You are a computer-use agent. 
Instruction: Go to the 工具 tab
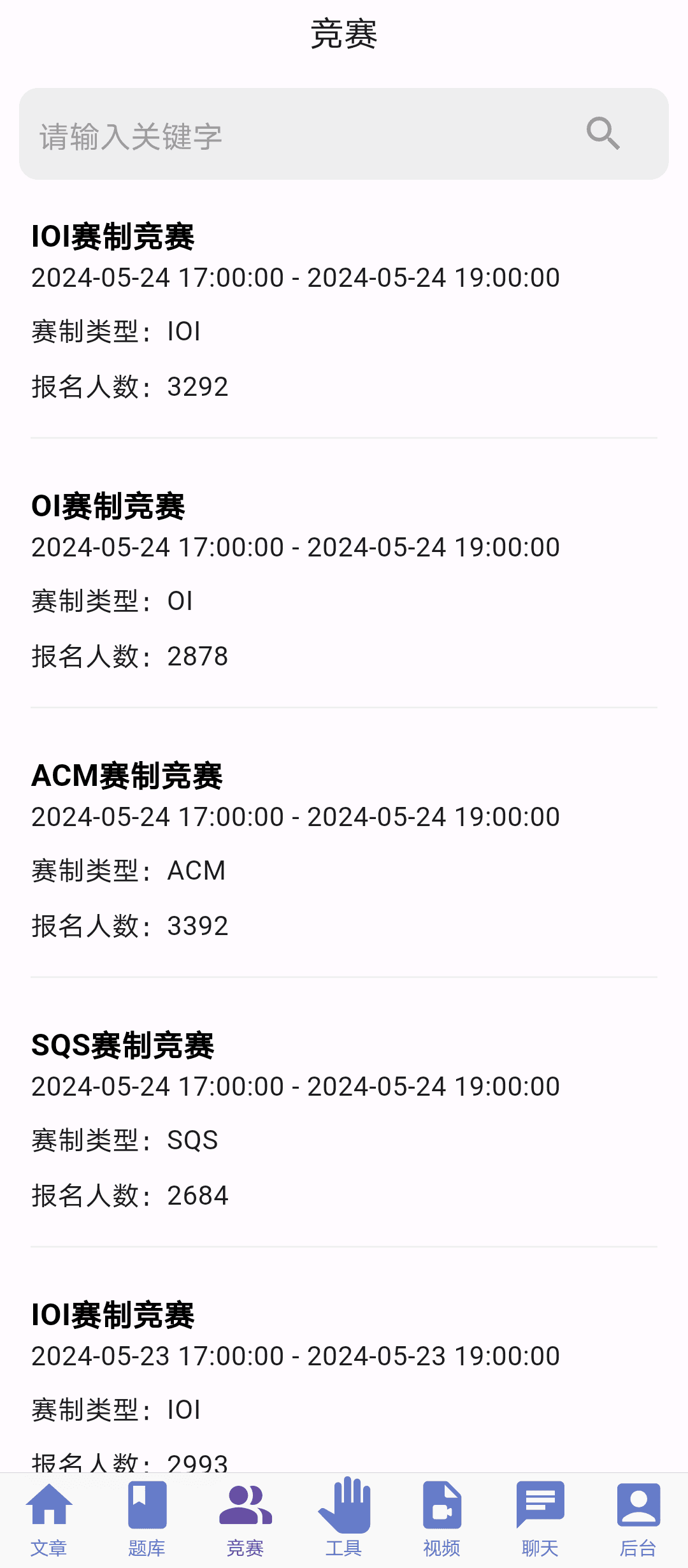pos(344,1520)
